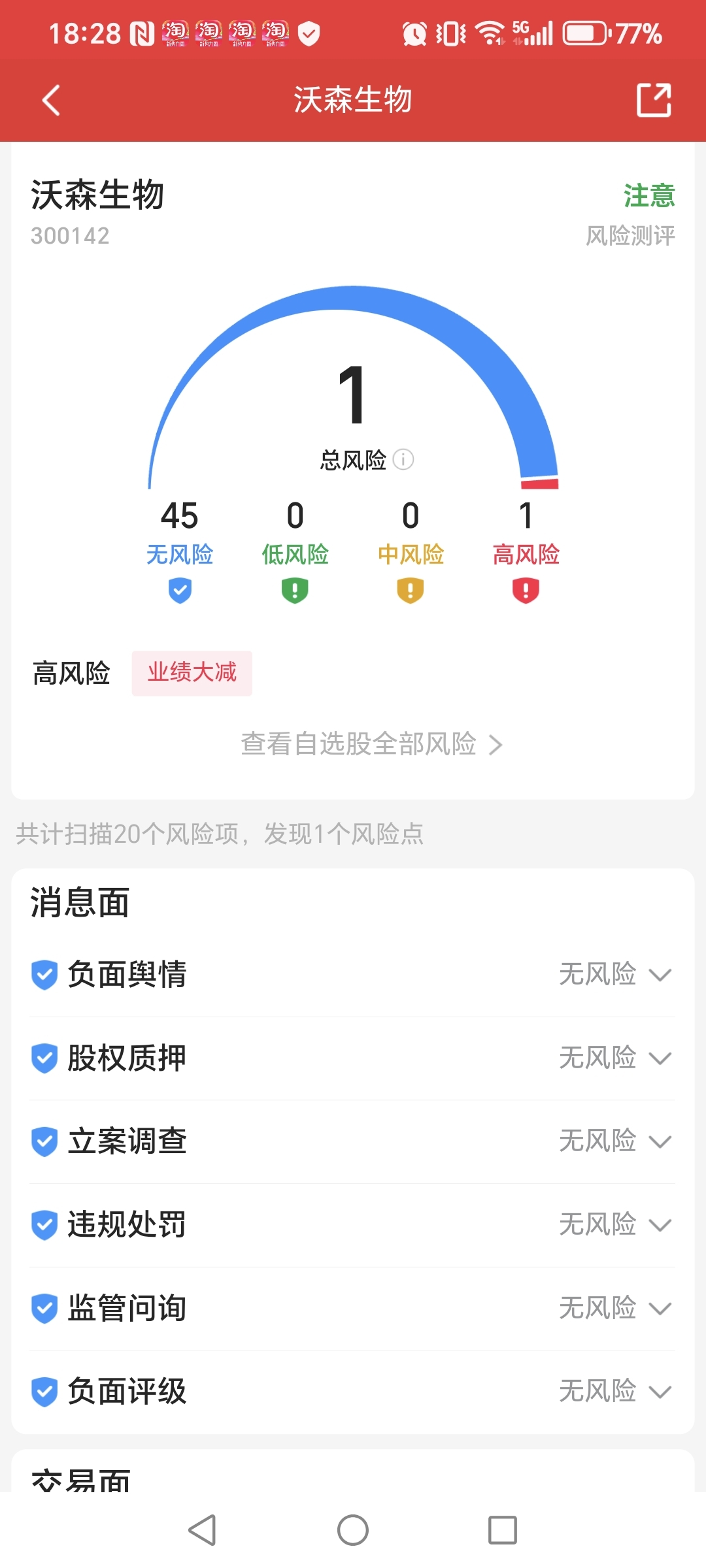Select the red 高风险 shield icon

coord(526,590)
